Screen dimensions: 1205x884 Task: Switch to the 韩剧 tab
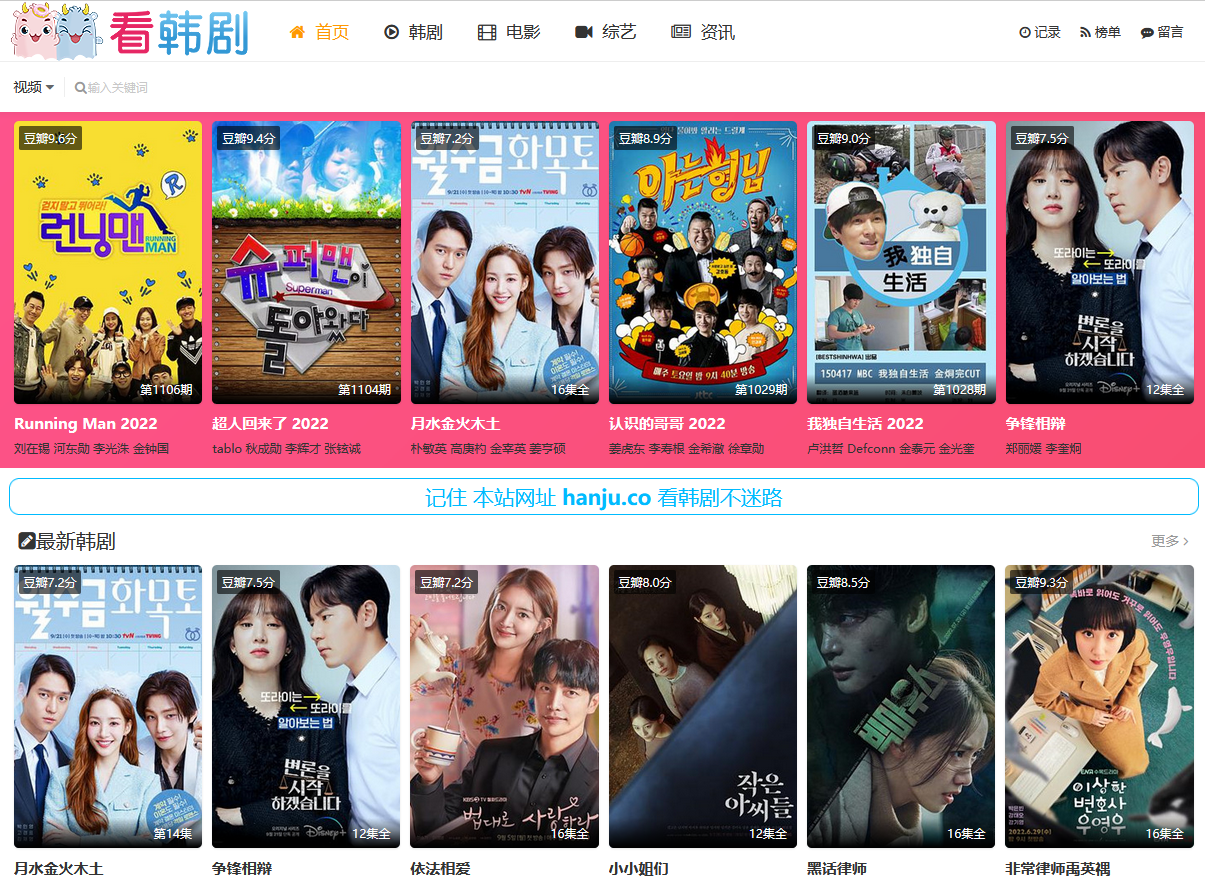point(413,32)
